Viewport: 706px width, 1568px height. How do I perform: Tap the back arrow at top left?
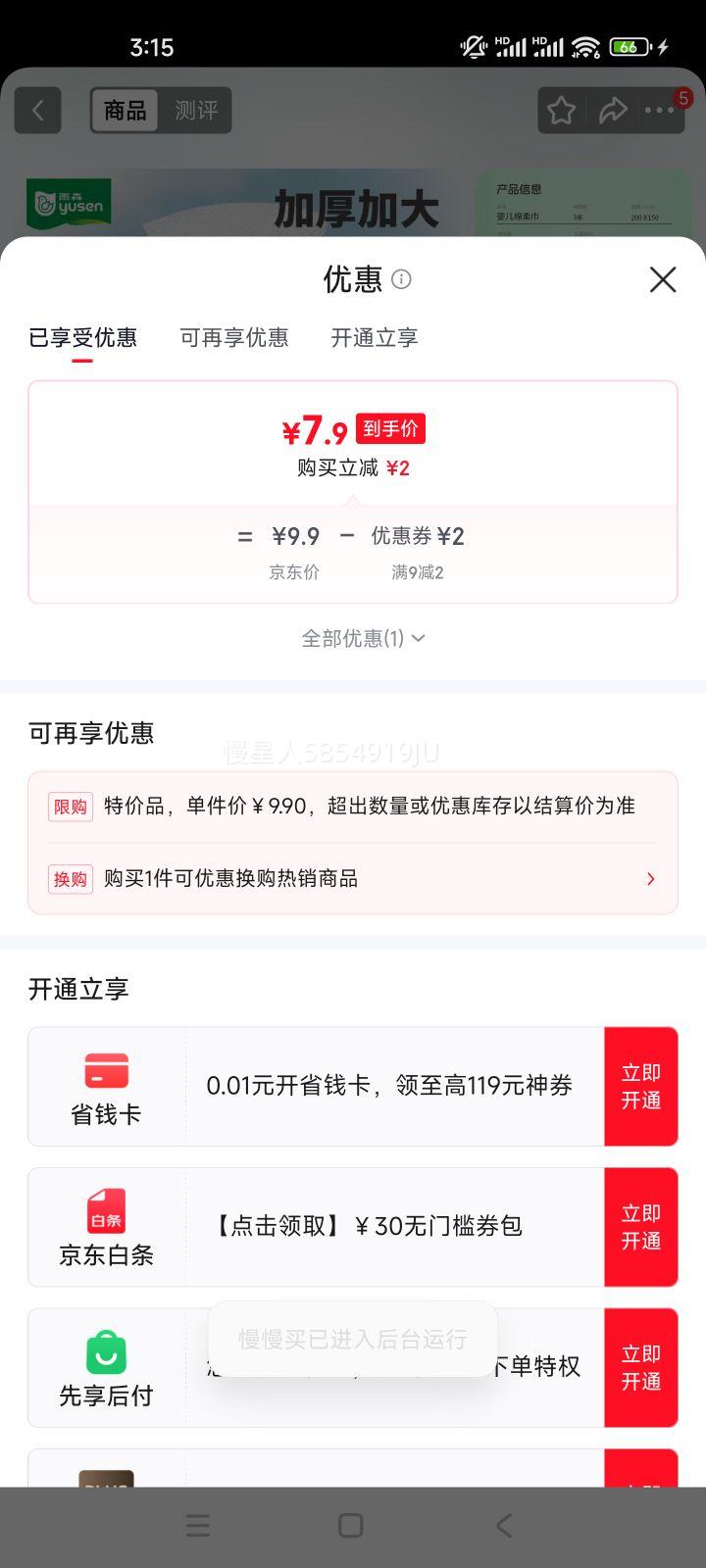(x=37, y=110)
